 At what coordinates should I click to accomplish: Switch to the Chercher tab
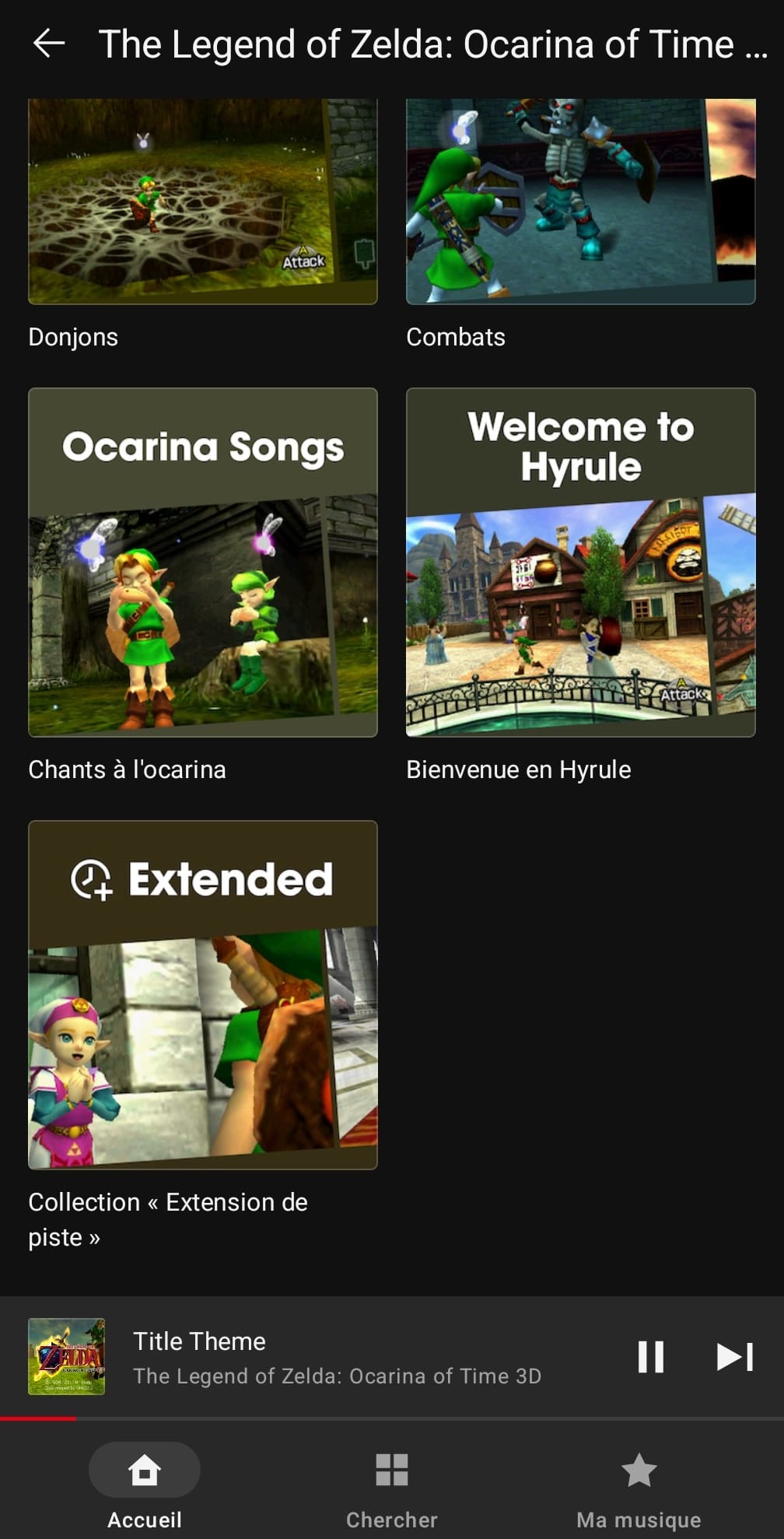coord(391,1486)
